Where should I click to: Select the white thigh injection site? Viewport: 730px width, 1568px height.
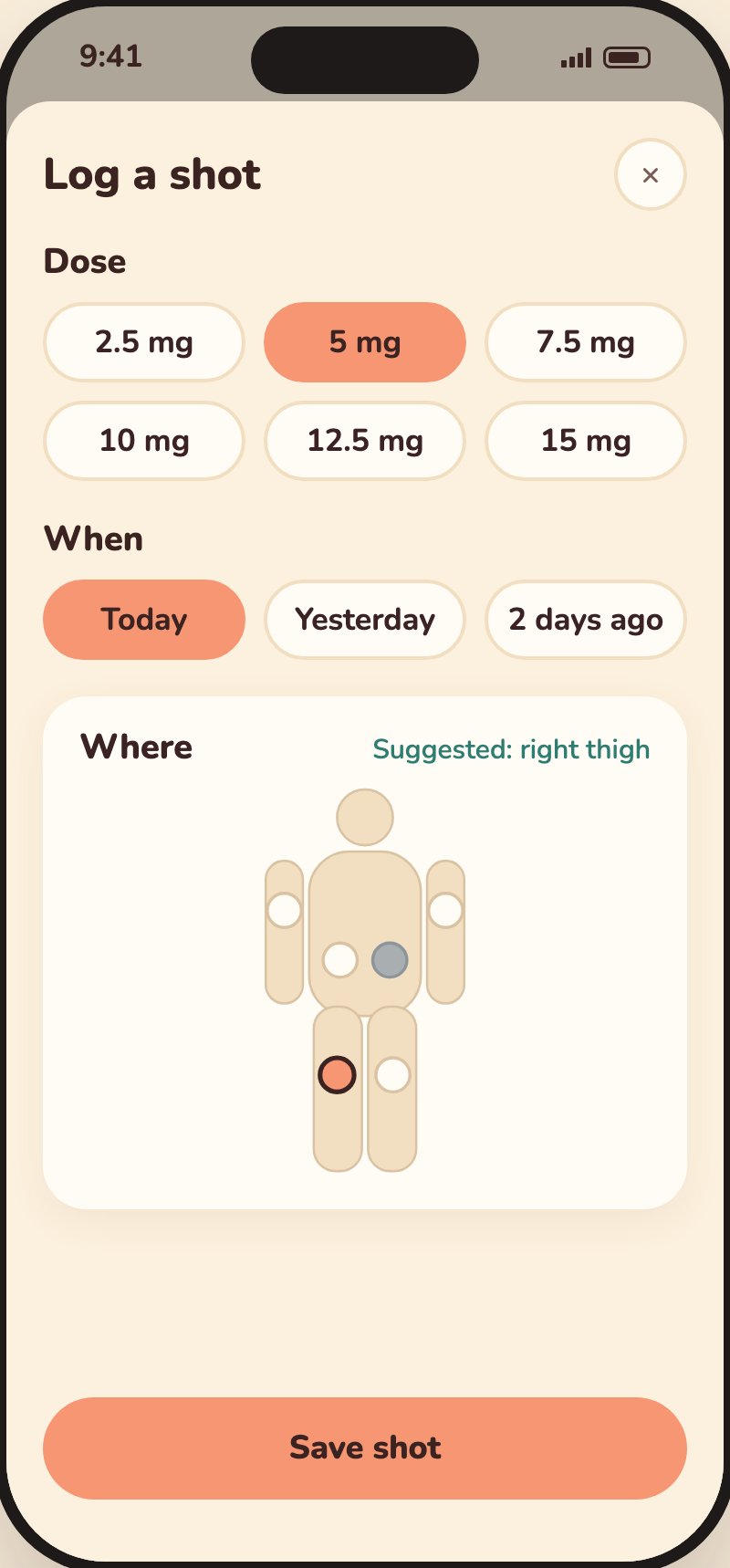click(393, 1075)
